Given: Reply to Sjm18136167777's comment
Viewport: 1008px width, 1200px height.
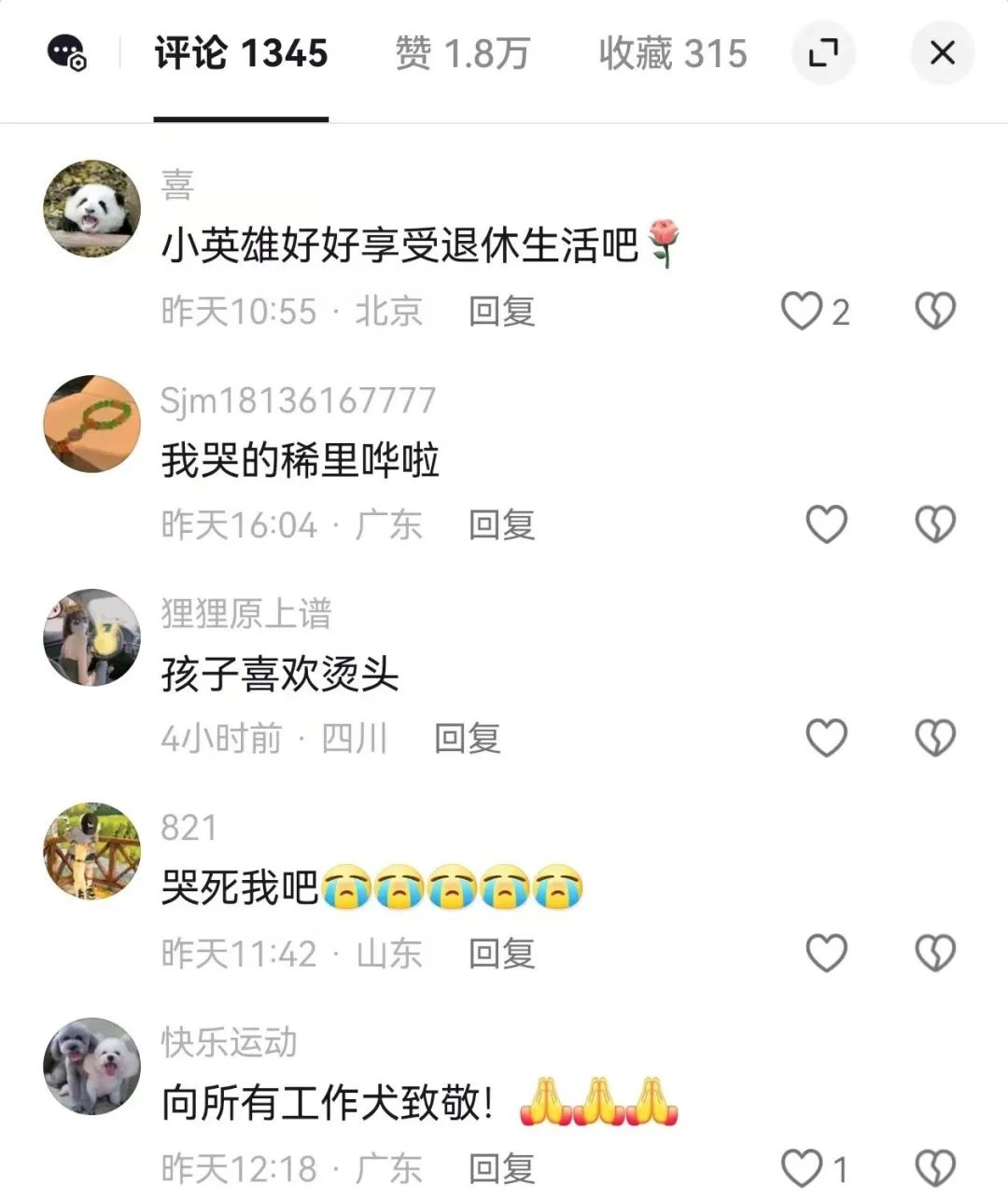Looking at the screenshot, I should coord(501,525).
